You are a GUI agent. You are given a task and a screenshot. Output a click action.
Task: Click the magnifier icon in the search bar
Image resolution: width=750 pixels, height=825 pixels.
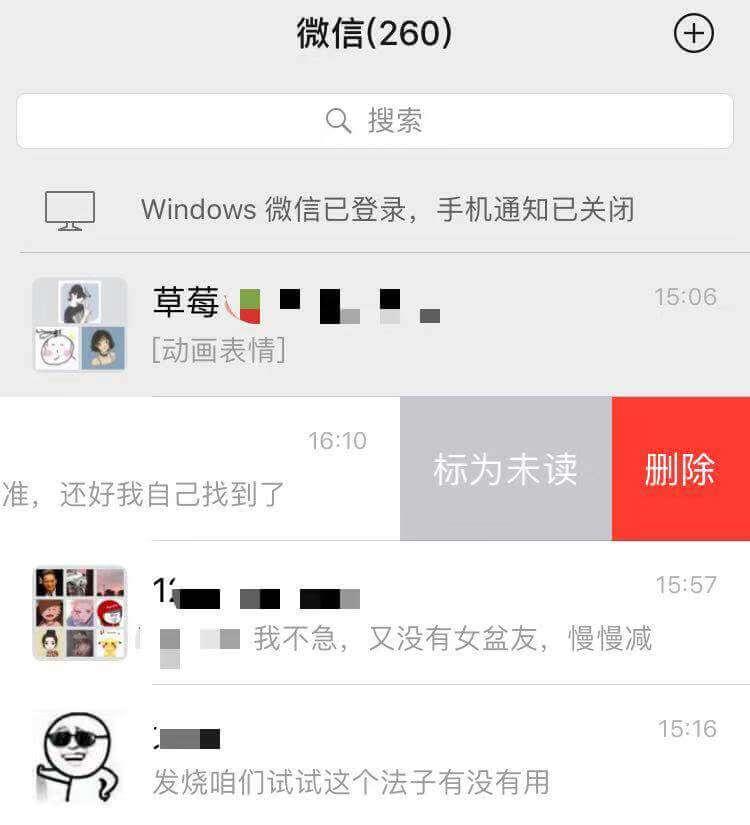click(338, 119)
